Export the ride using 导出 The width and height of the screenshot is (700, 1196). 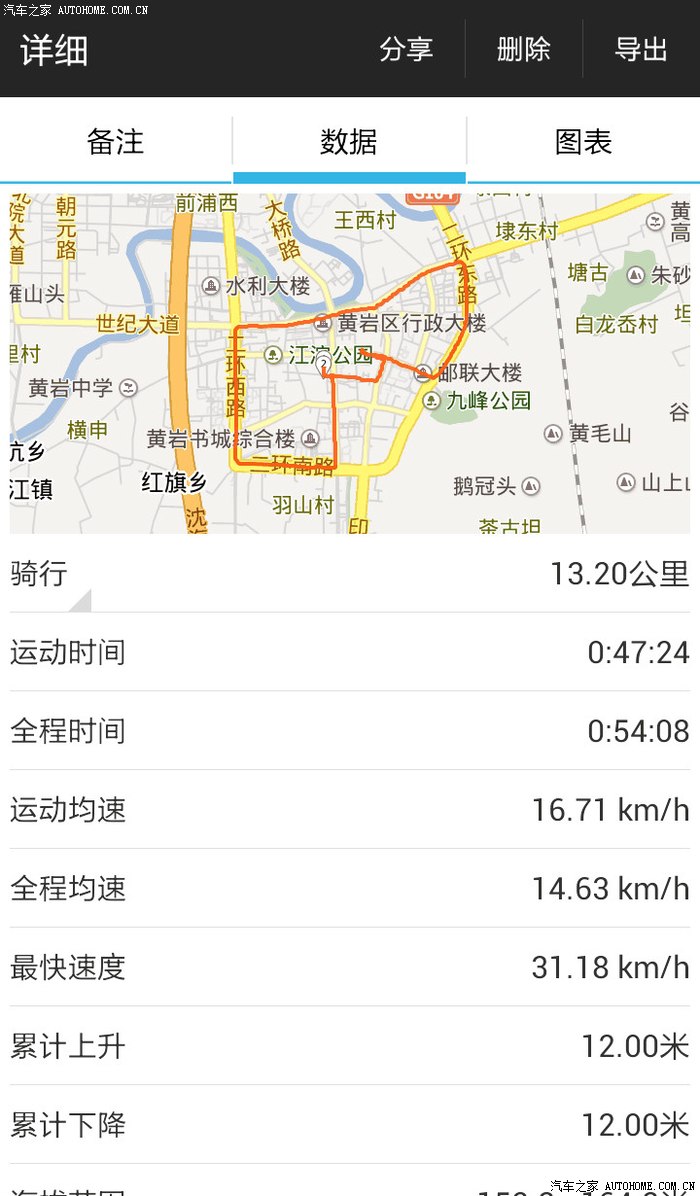641,49
